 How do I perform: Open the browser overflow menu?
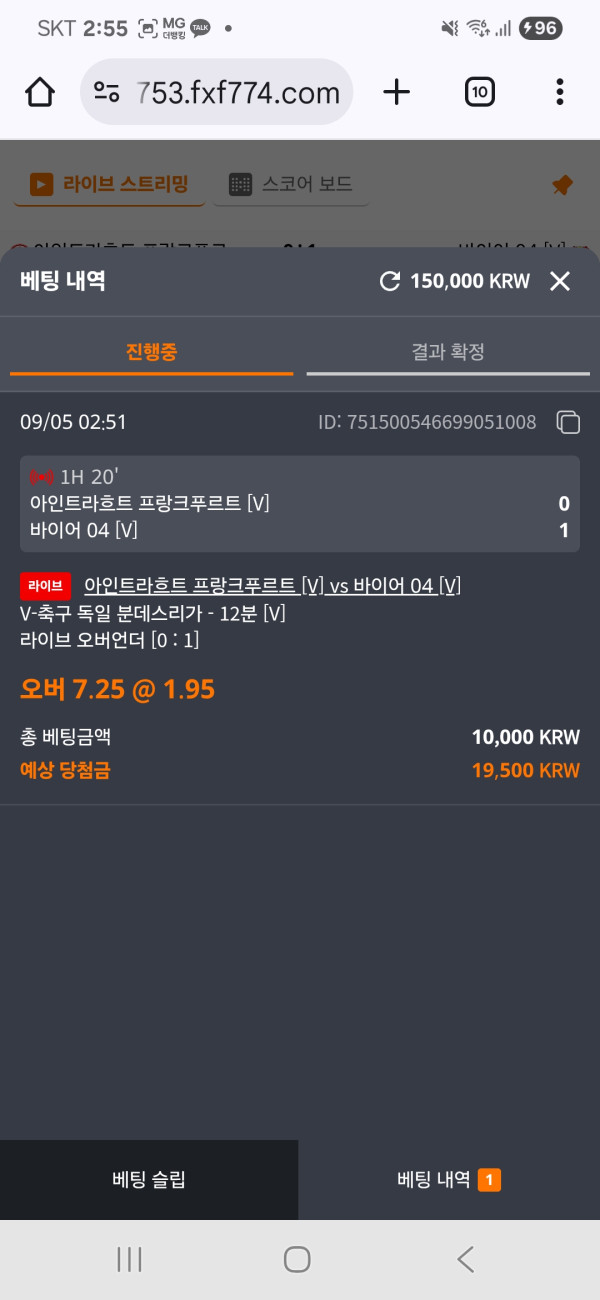[559, 92]
